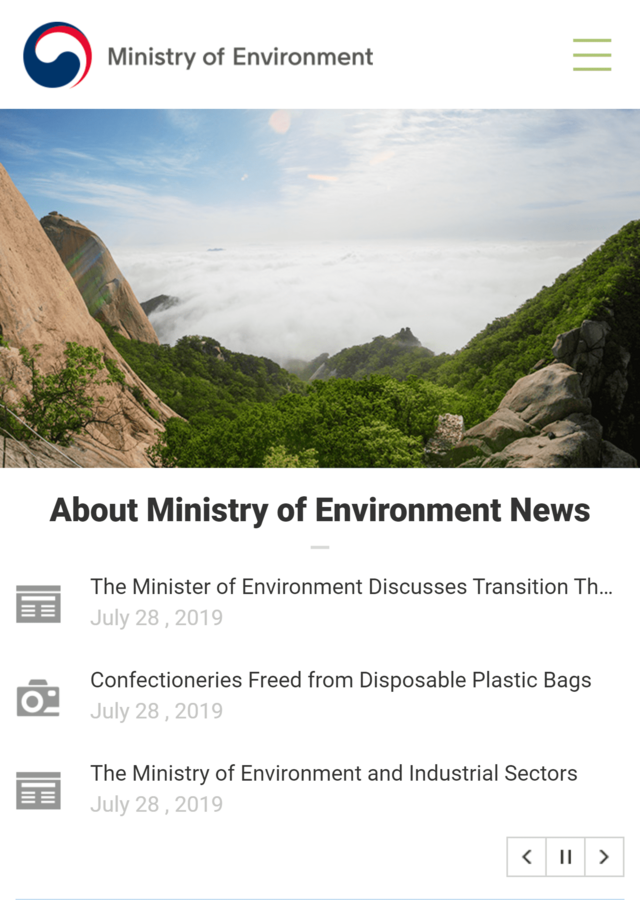Open Ministry of Environment and Industrial Sectors news
This screenshot has width=640, height=900.
pos(333,773)
